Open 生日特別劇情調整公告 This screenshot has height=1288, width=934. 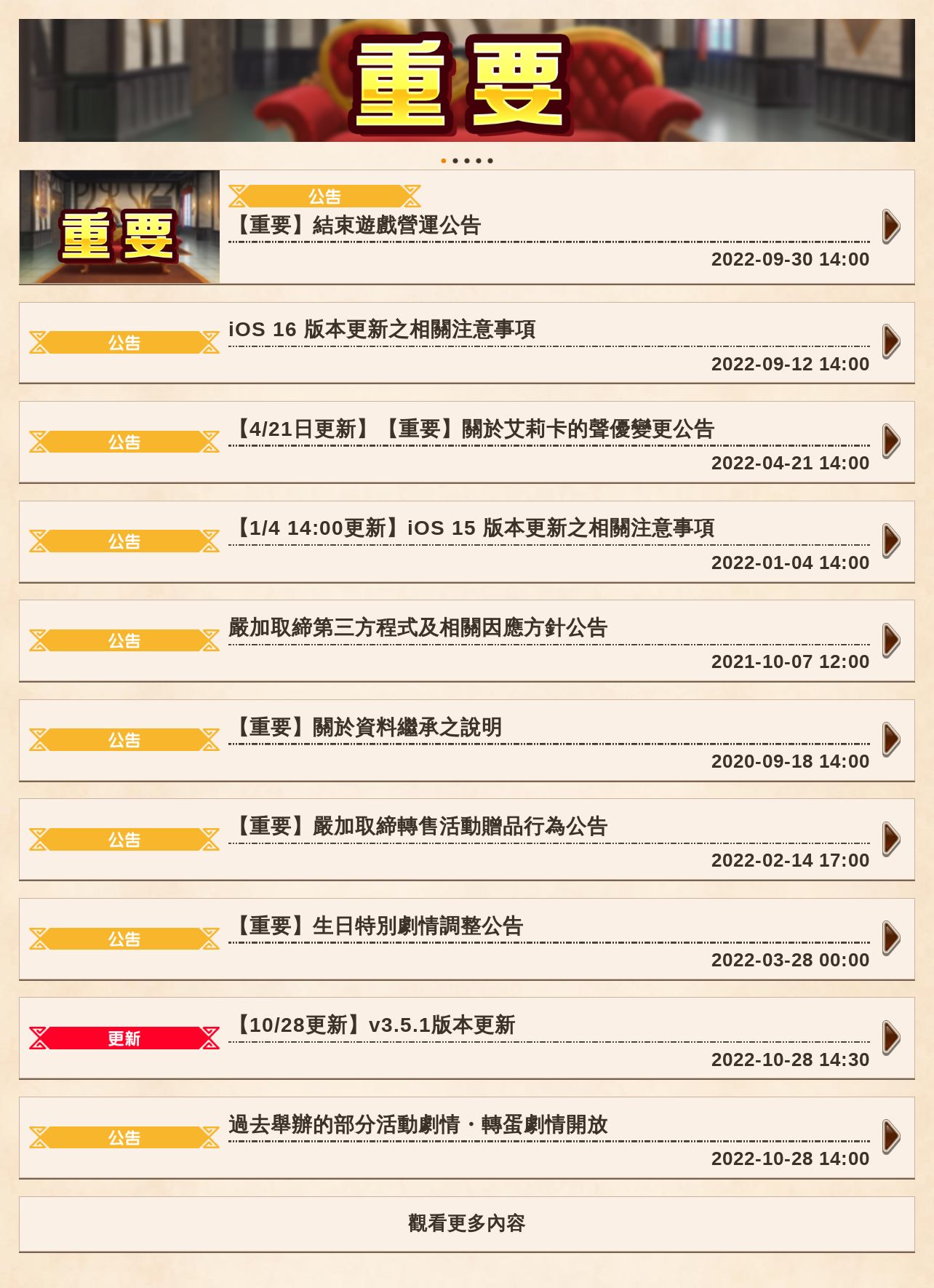pyautogui.click(x=466, y=939)
